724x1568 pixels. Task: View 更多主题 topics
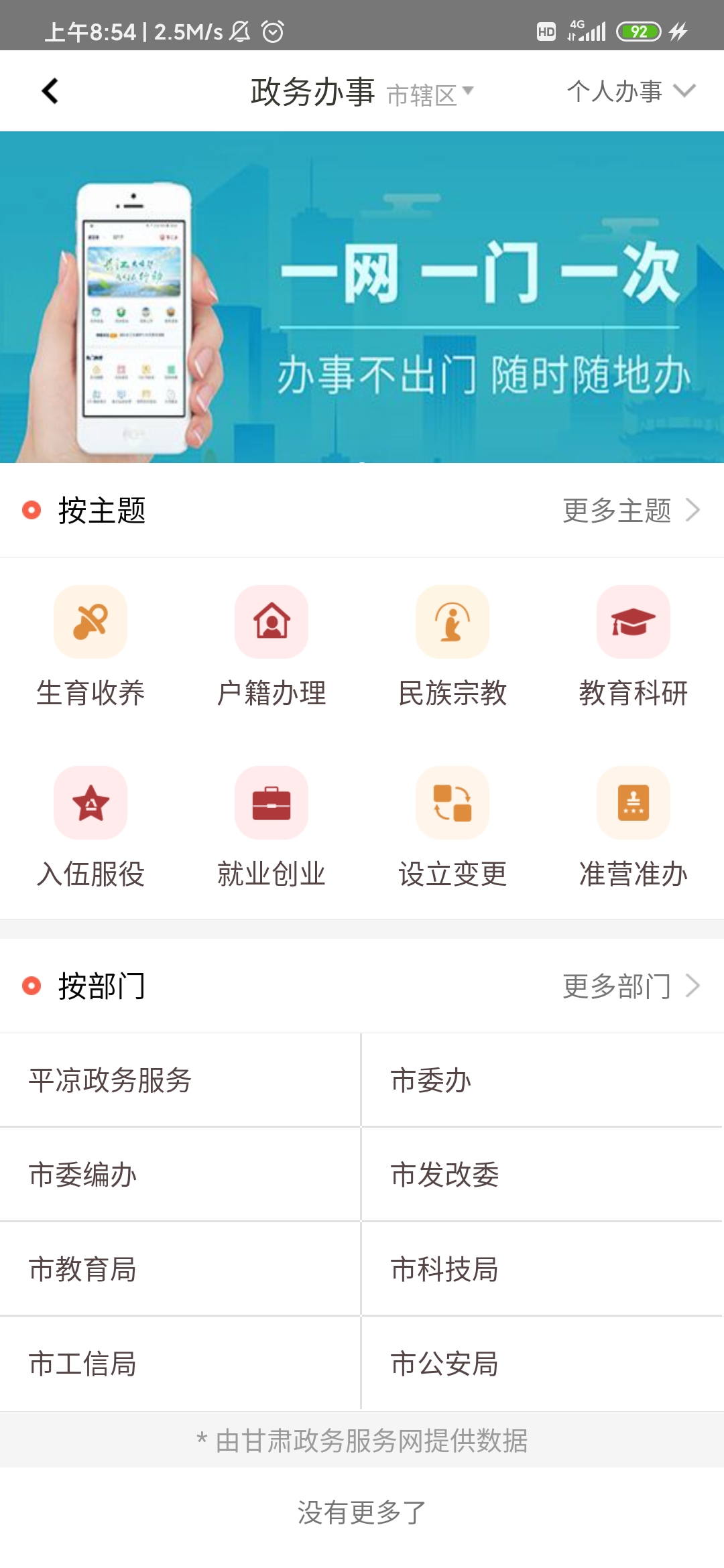tap(630, 511)
